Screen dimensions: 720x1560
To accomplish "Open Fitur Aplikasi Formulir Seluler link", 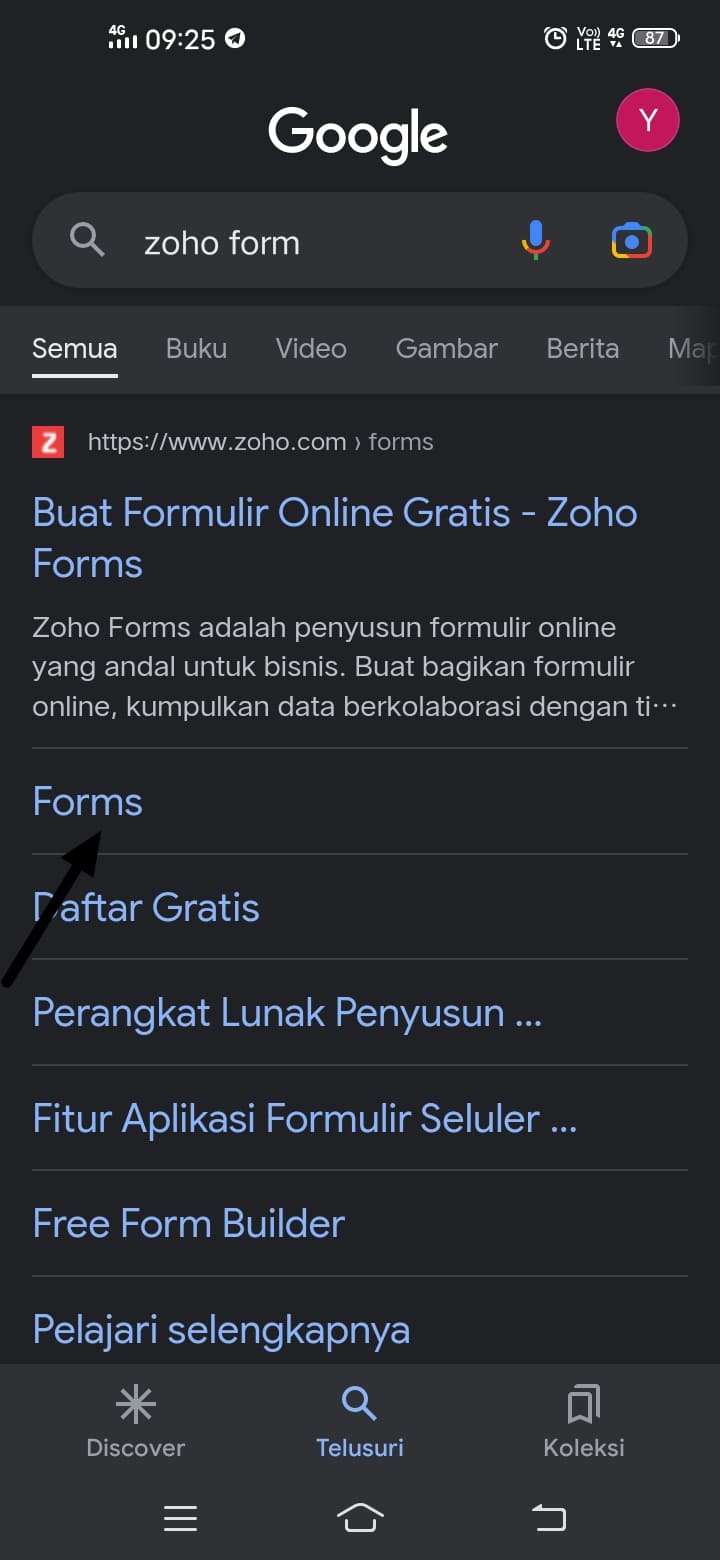I will click(x=304, y=1118).
